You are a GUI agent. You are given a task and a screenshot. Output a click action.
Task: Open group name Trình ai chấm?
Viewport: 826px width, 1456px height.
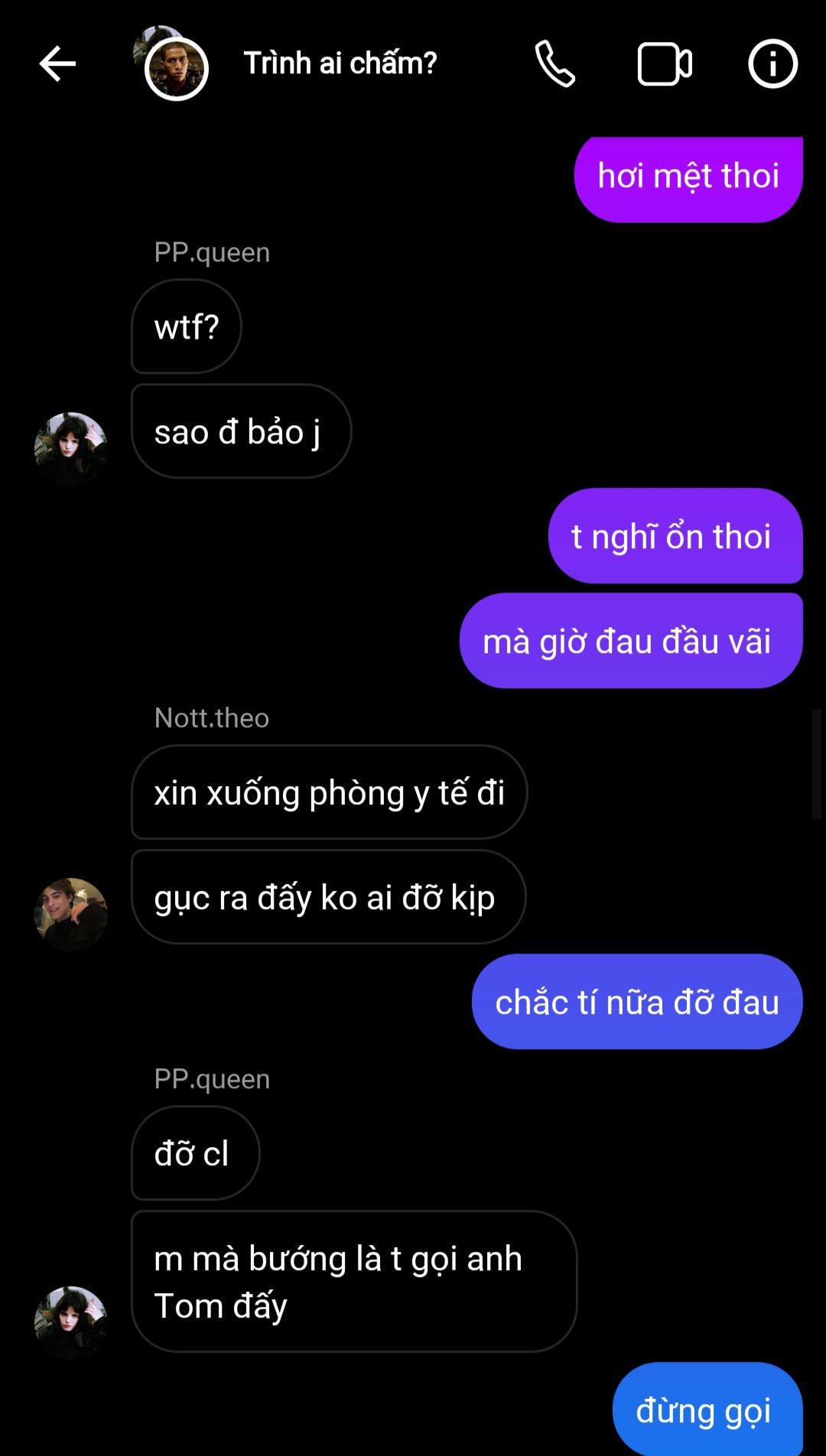click(x=340, y=63)
